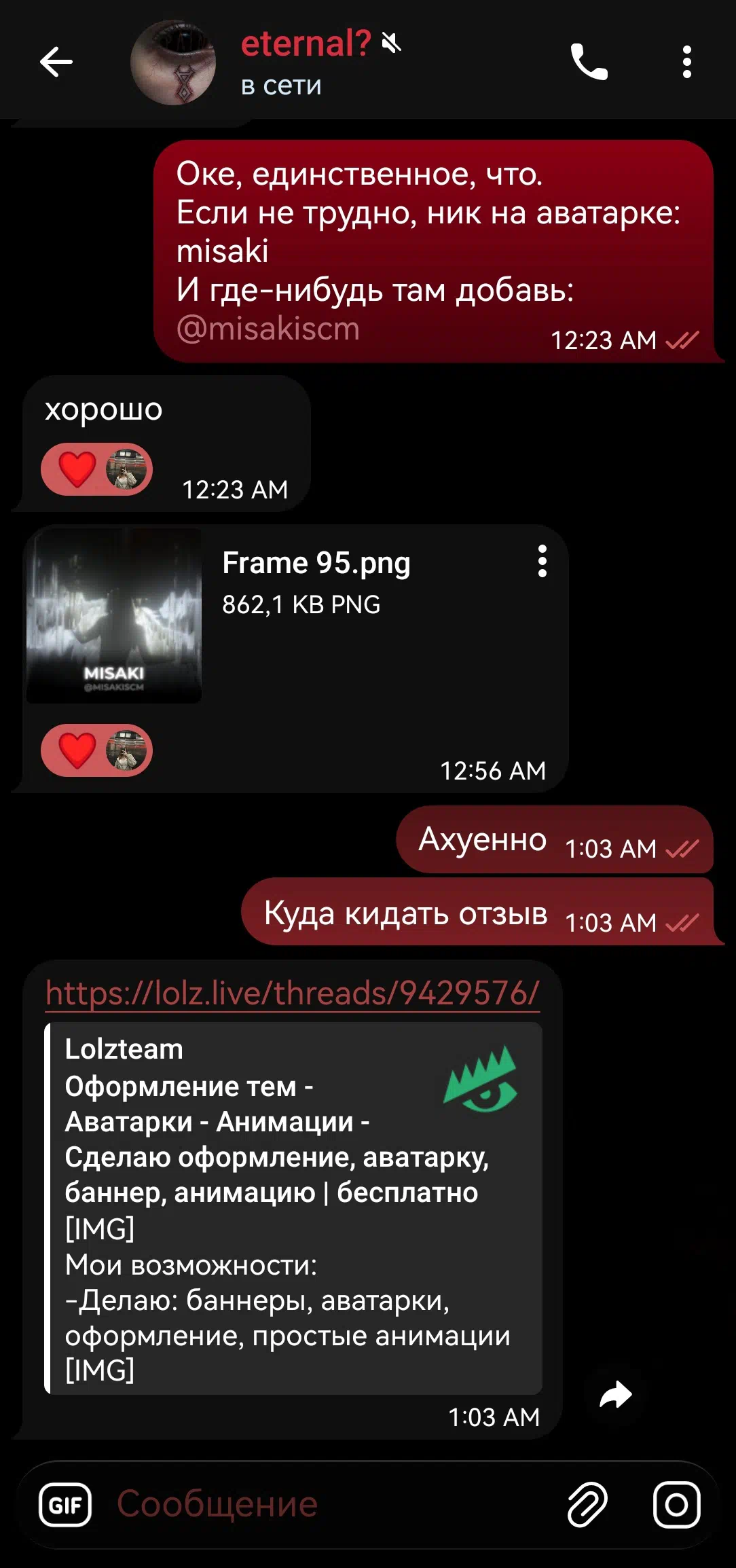The height and width of the screenshot is (1568, 736).
Task: Open eternal? profile from the avatar
Action: [173, 62]
